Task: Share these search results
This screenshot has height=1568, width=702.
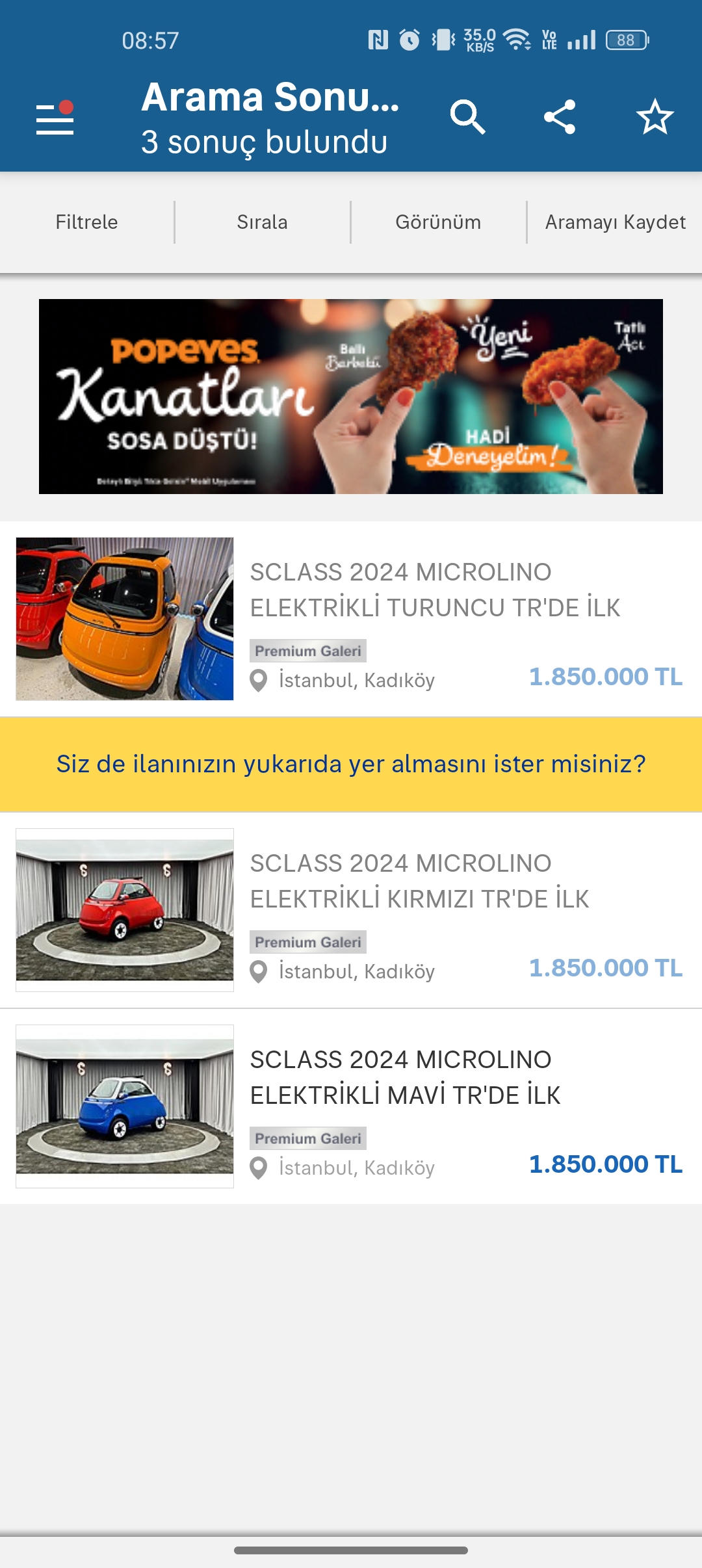Action: 560,117
